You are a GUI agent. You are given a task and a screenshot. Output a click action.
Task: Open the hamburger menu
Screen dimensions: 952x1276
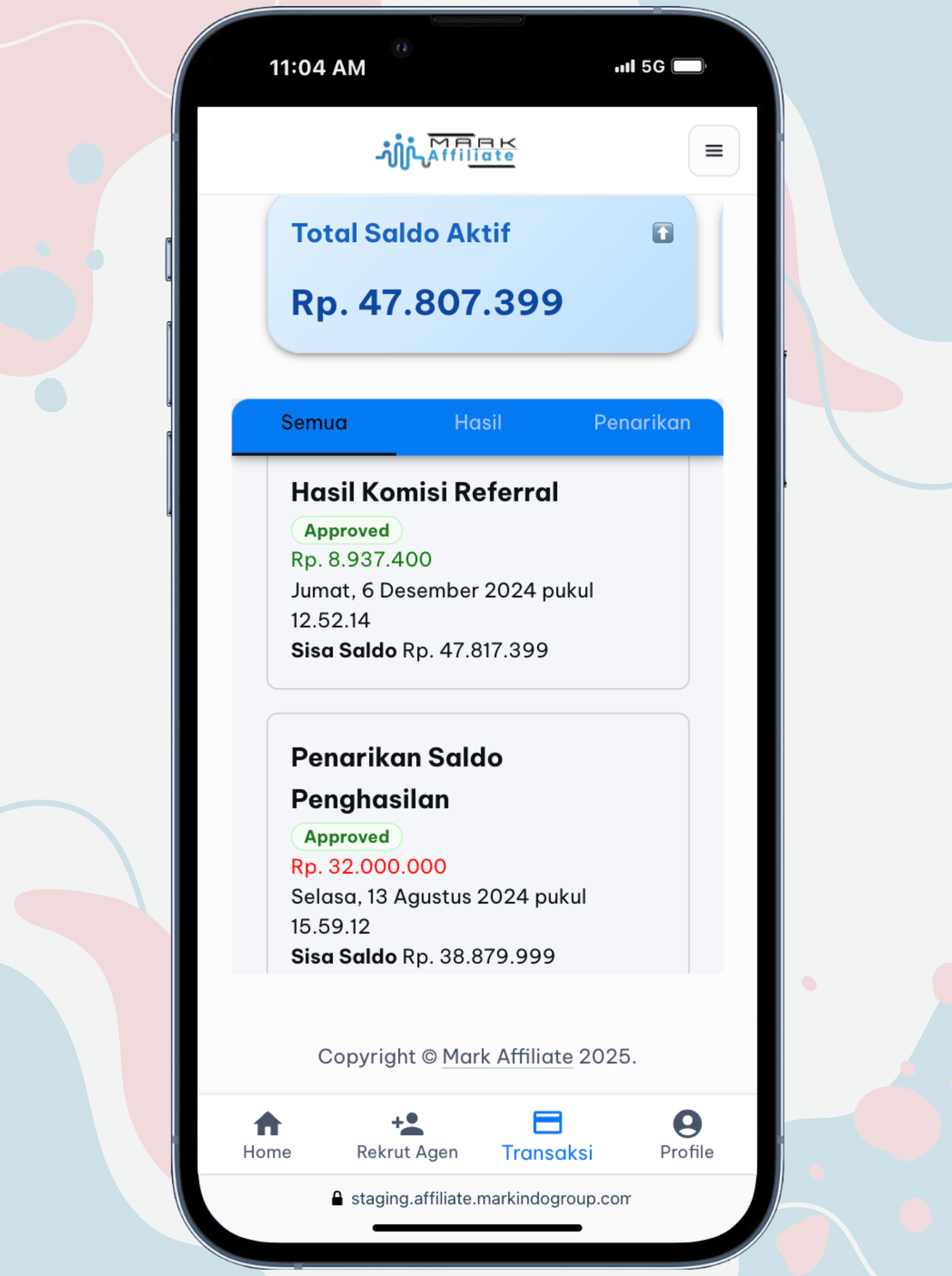(x=714, y=151)
